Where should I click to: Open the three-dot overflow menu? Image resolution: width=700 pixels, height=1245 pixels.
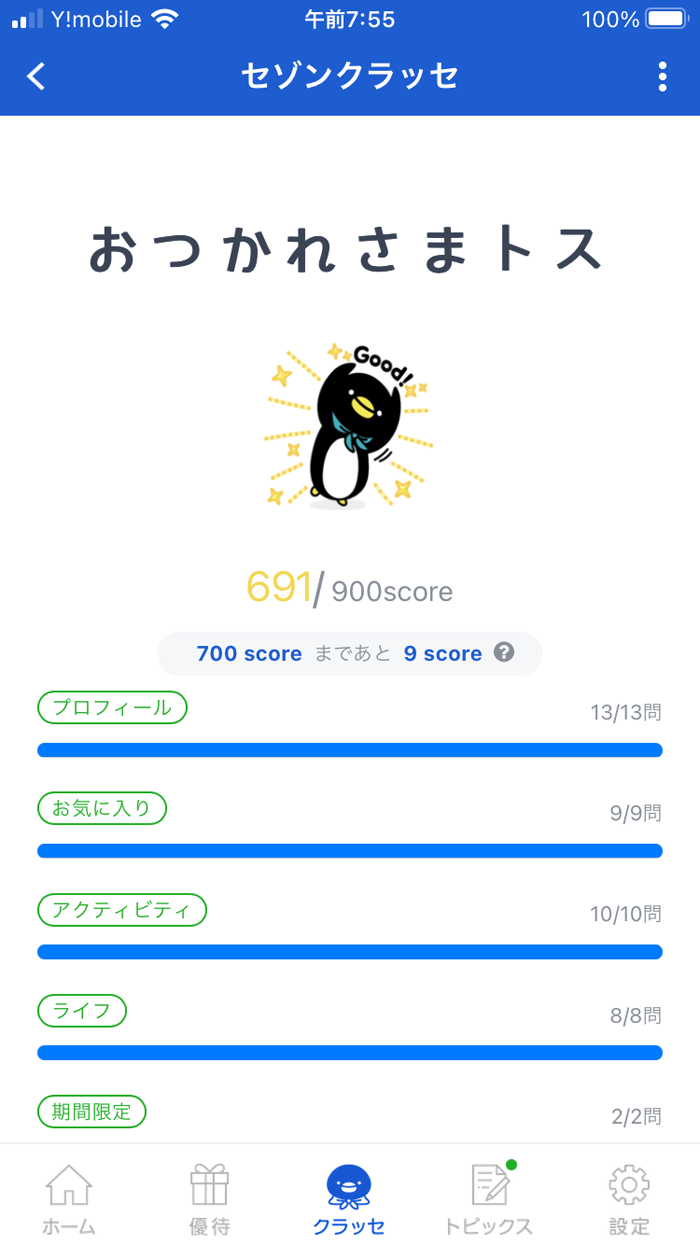pos(662,77)
